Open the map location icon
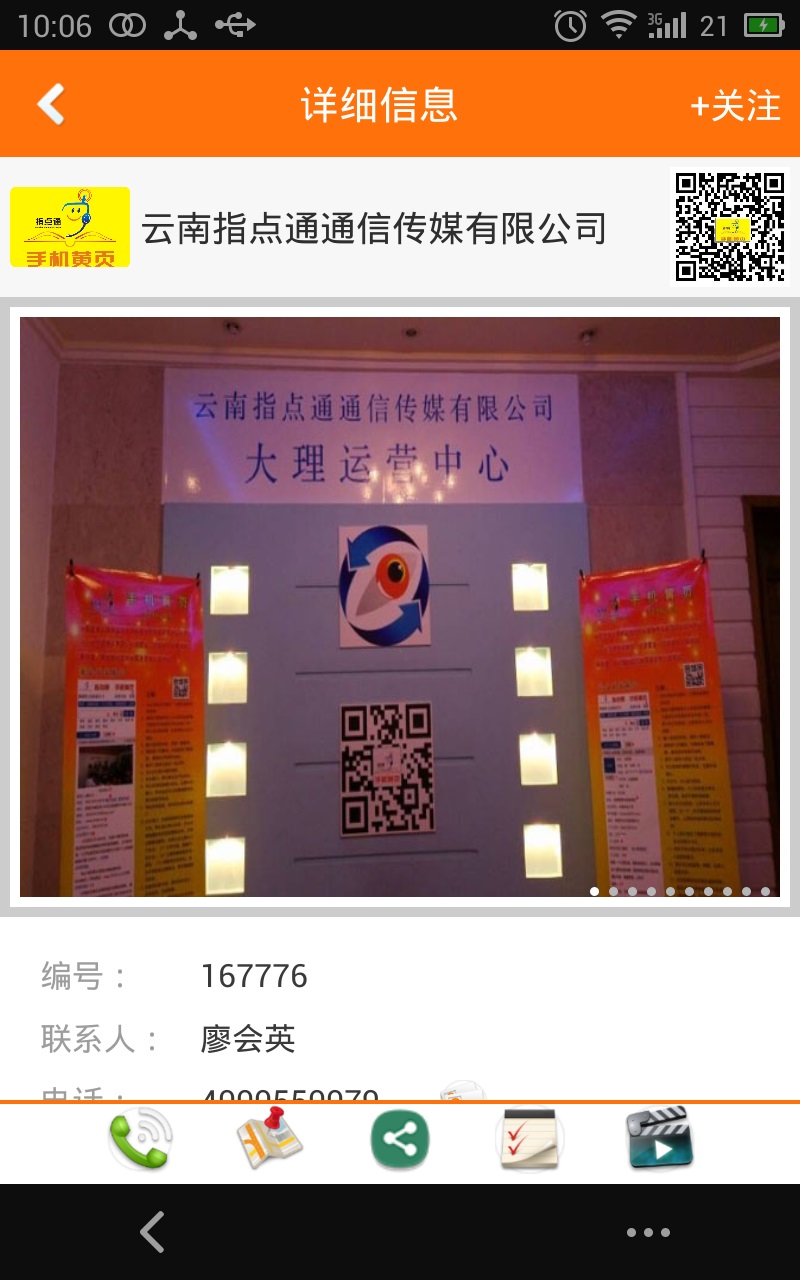800x1280 pixels. [x=269, y=1139]
